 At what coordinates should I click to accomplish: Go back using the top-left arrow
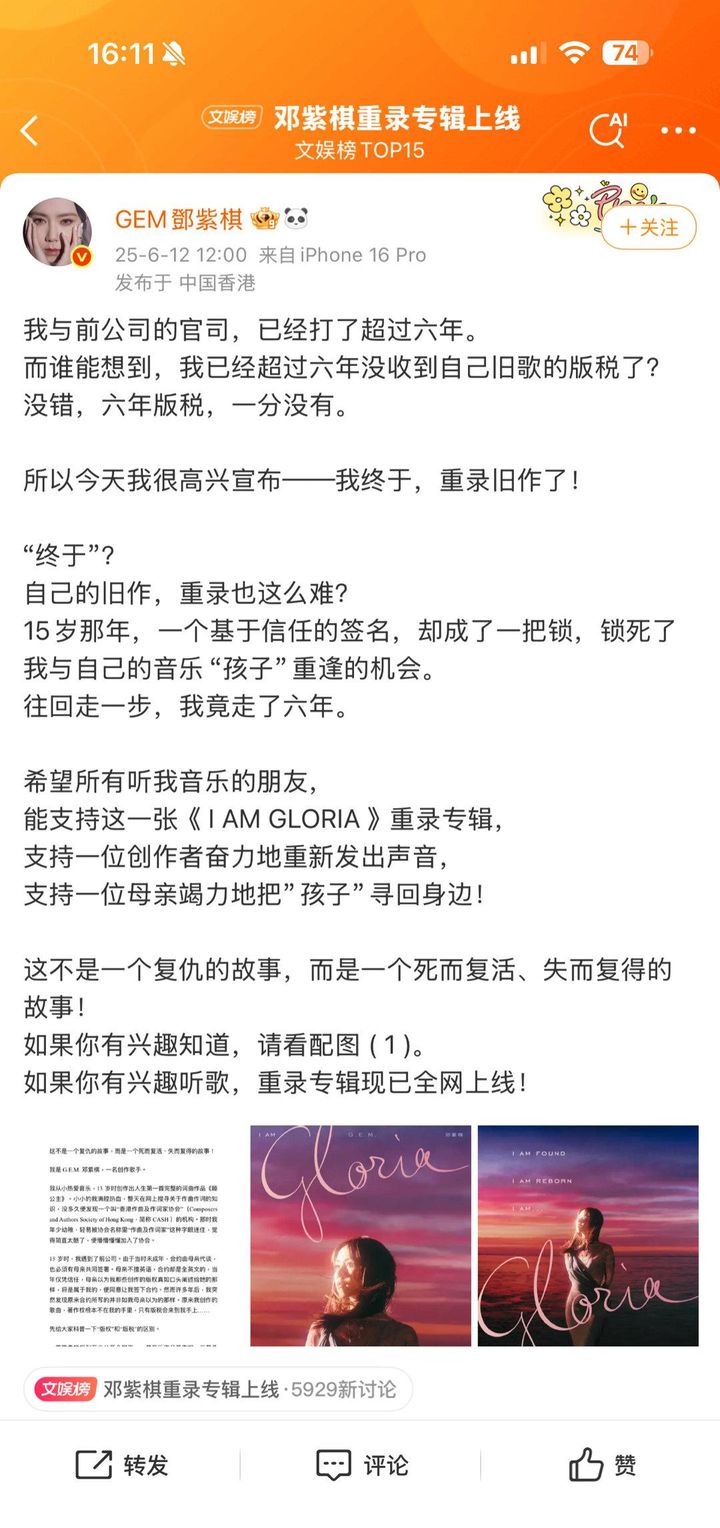[x=30, y=130]
